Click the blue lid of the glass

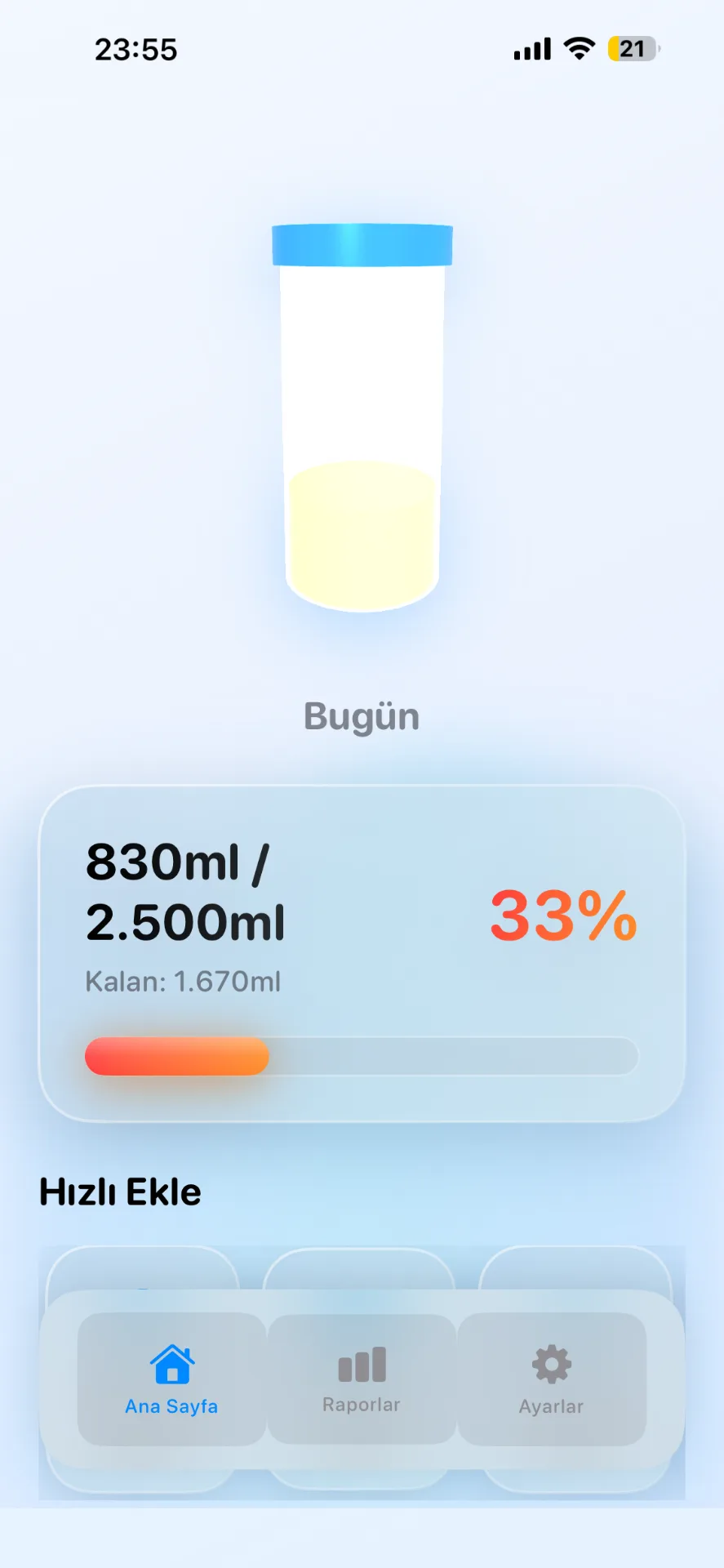(362, 242)
